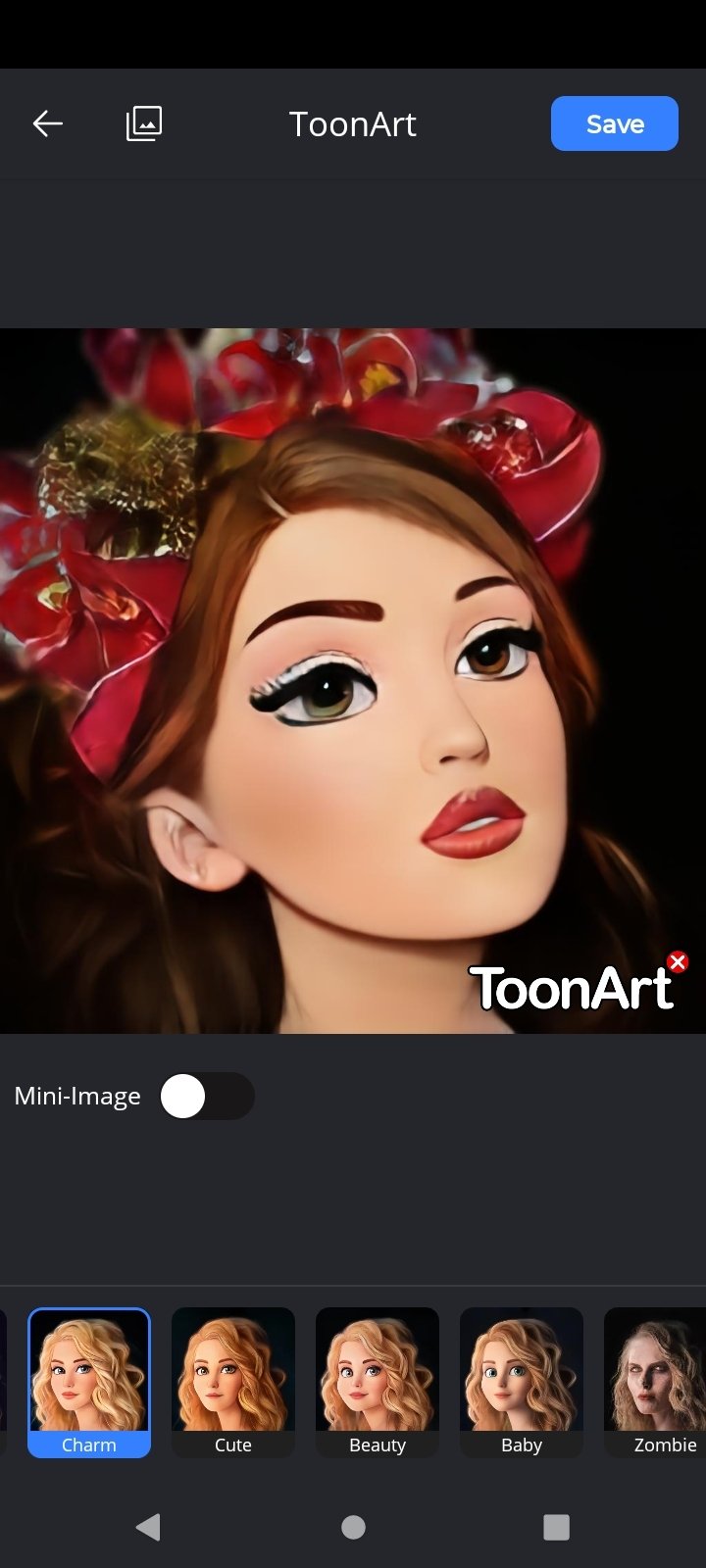Open recent apps from navigation bar

click(556, 1527)
